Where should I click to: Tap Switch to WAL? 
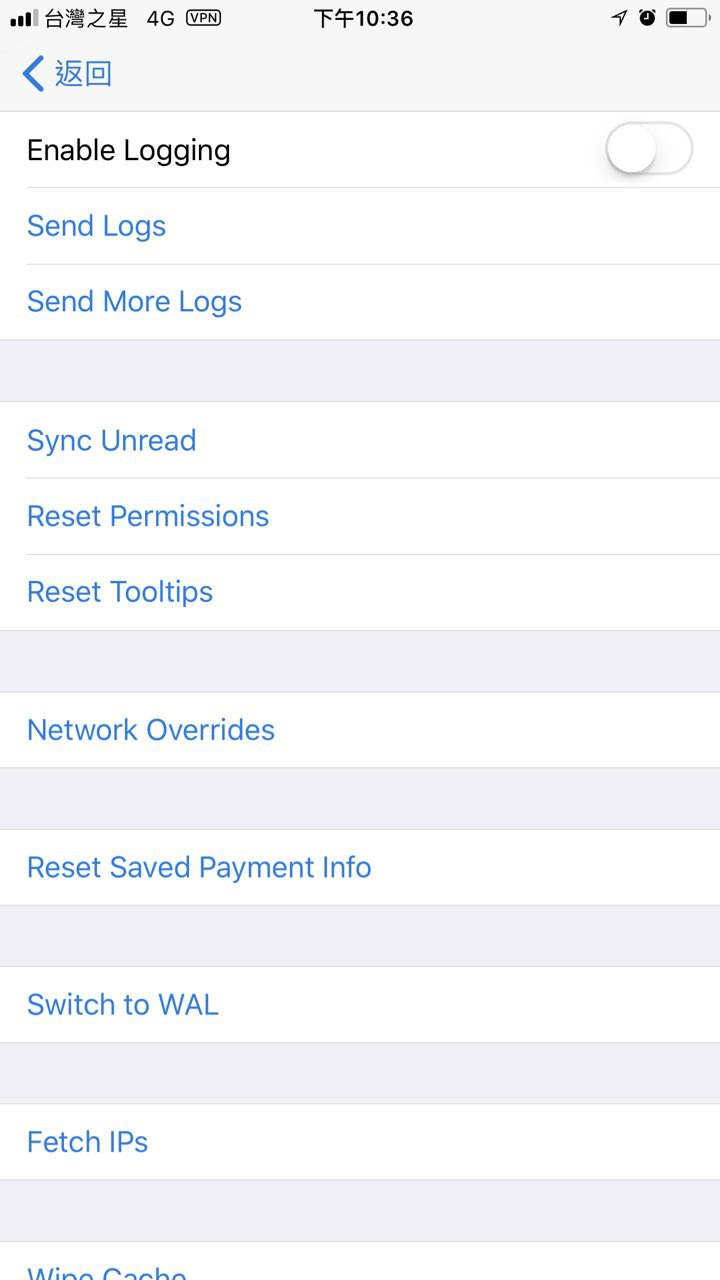point(123,1005)
